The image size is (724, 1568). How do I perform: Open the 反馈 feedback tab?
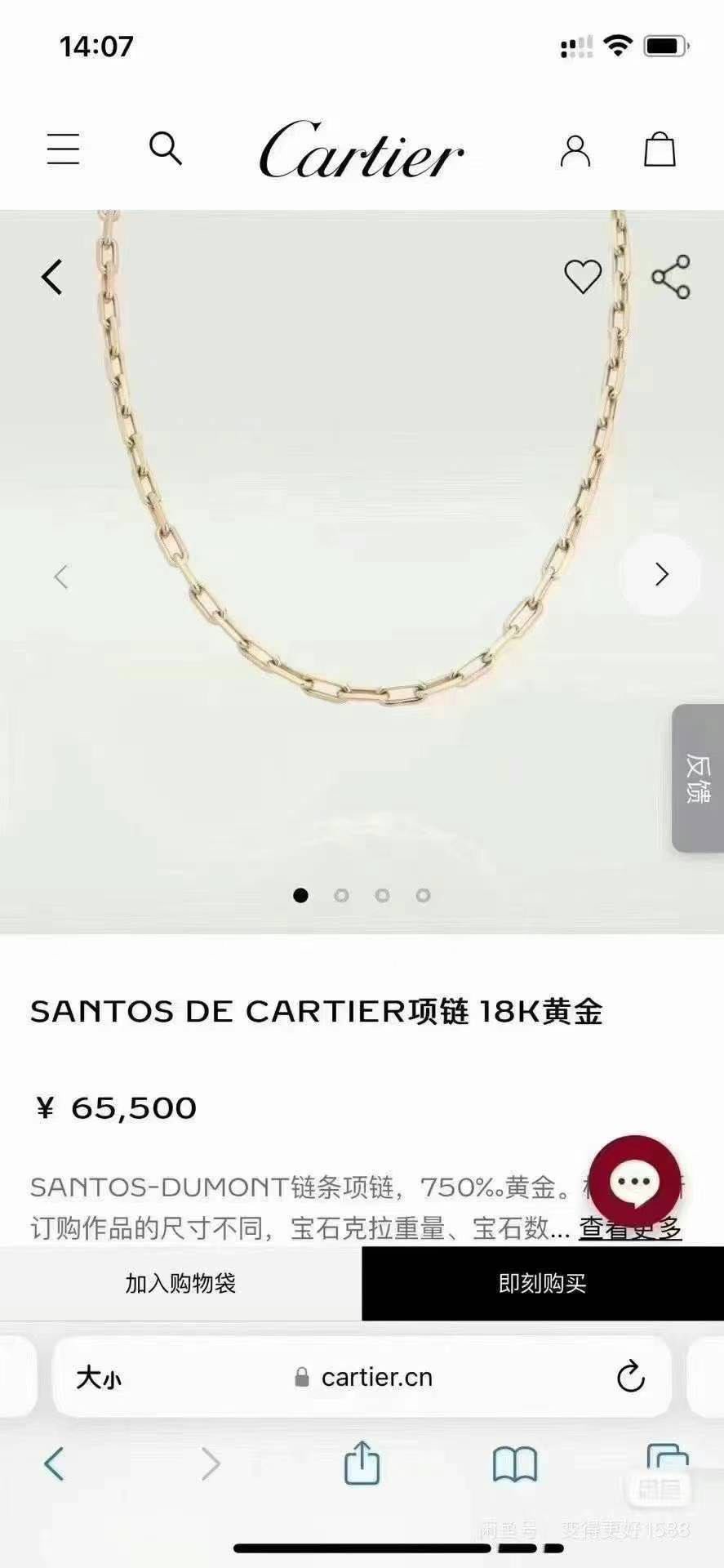coord(698,778)
